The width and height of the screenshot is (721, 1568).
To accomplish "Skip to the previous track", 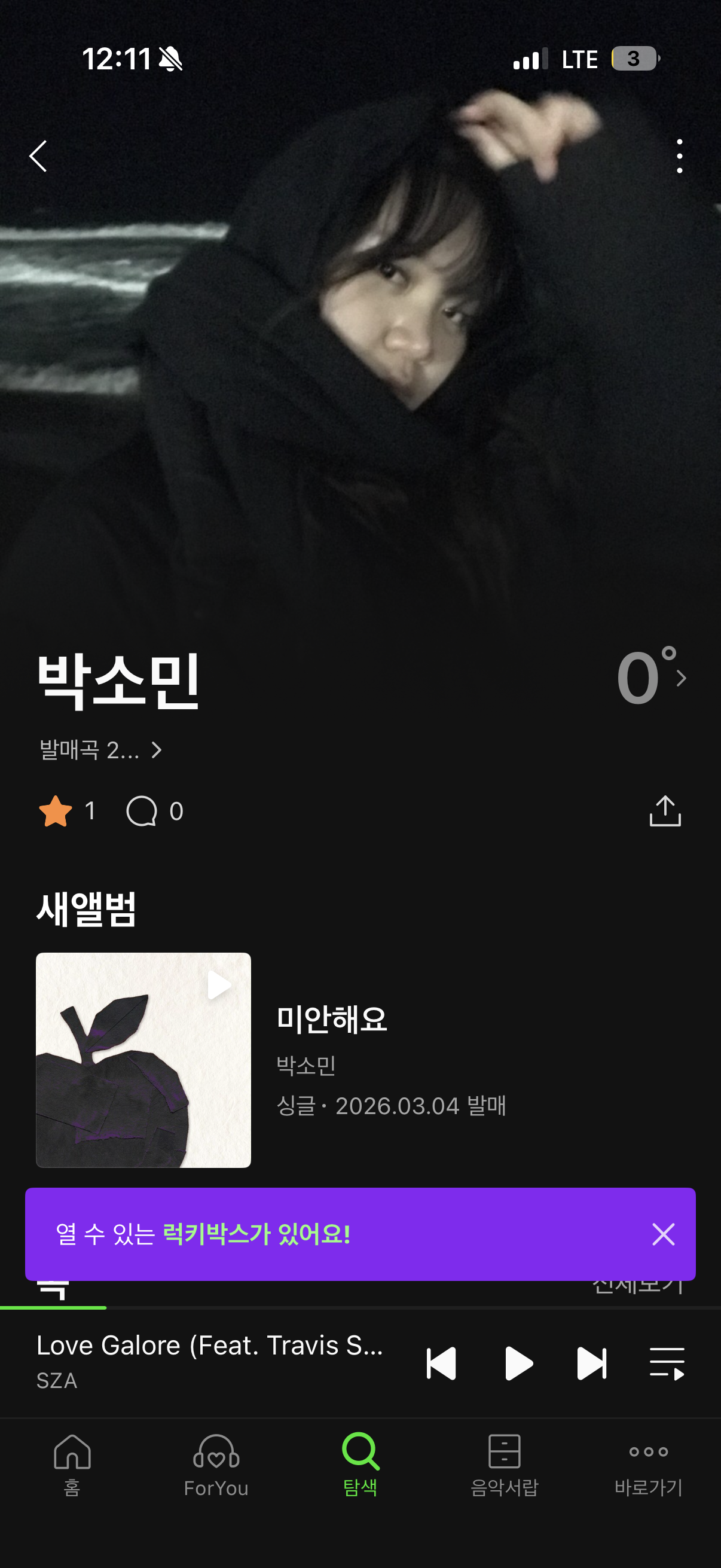I will [441, 1363].
